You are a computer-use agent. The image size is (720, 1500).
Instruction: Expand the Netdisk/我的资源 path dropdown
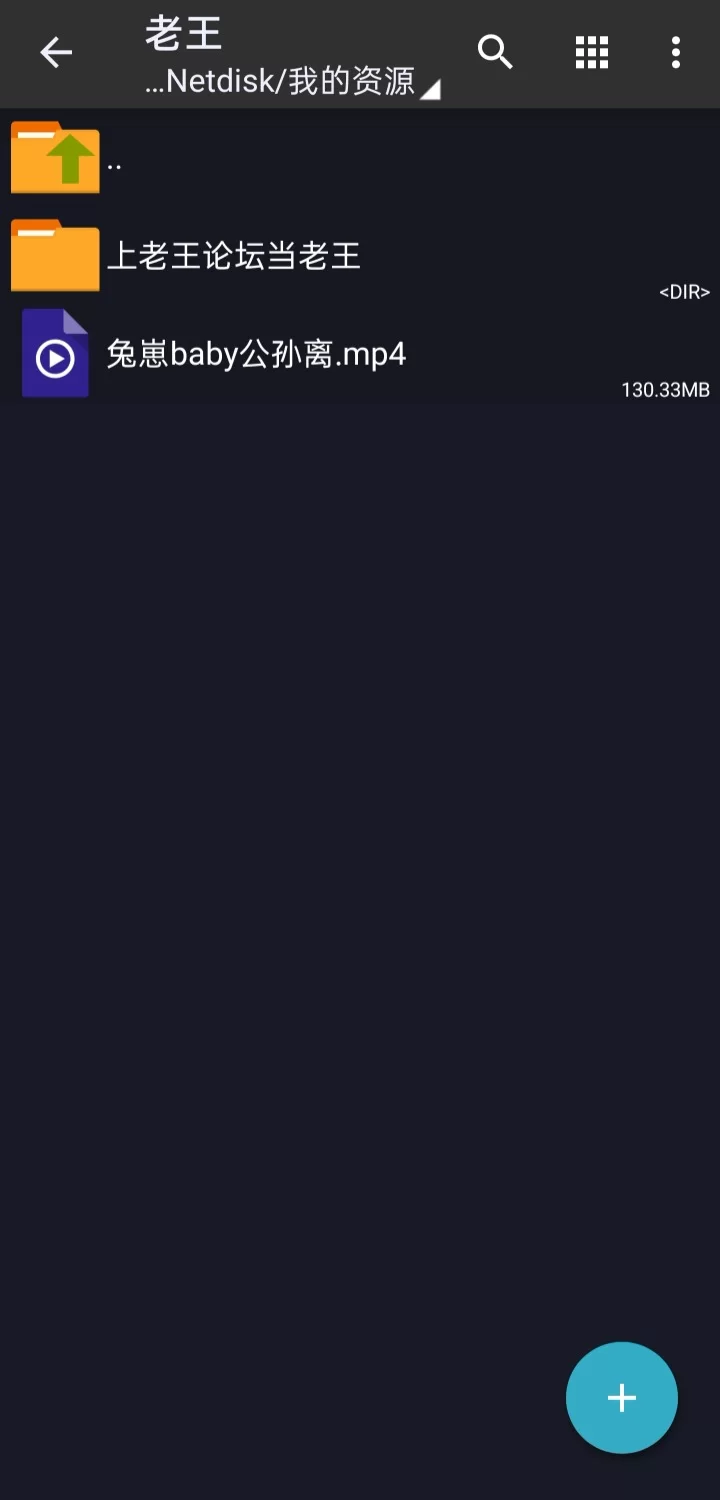pos(292,82)
